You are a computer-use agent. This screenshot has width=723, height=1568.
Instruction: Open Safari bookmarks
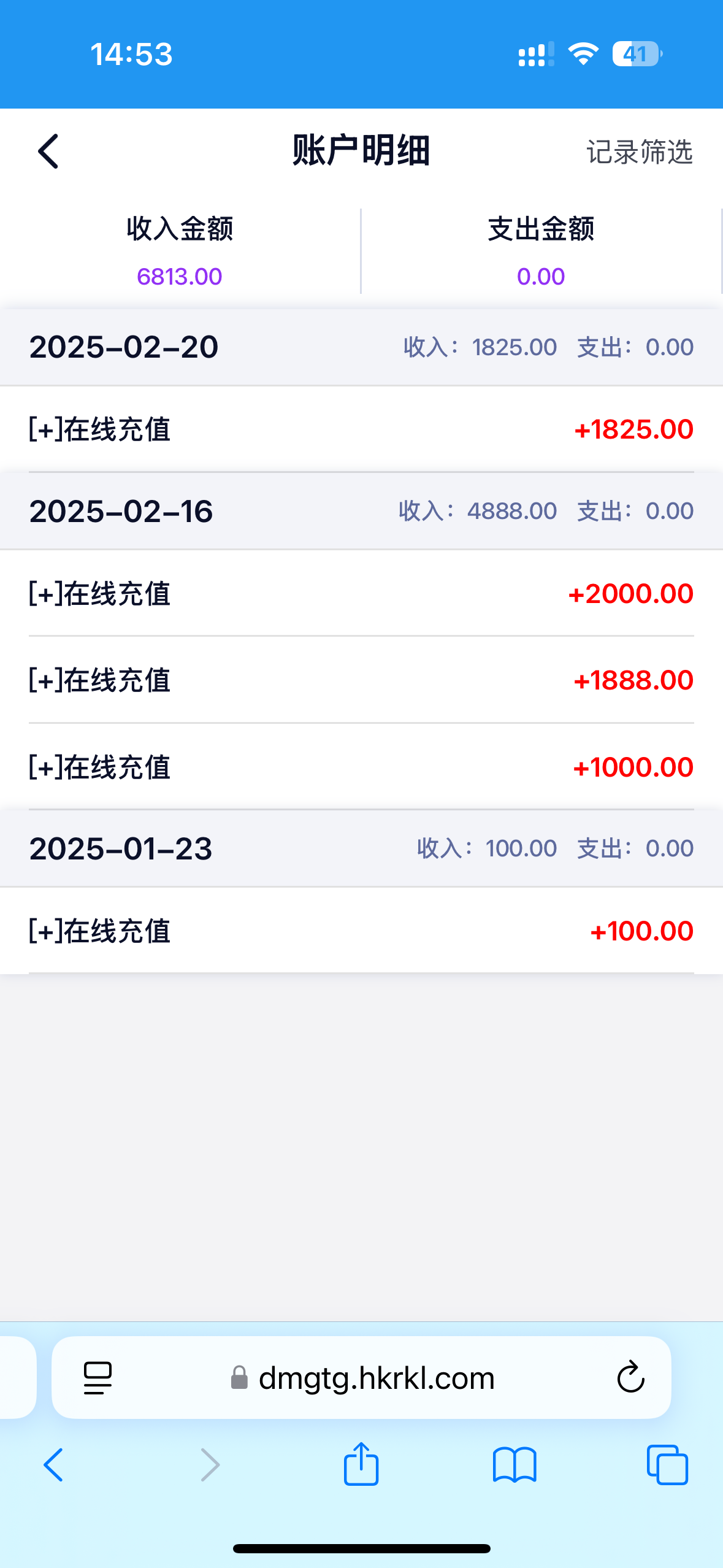pyautogui.click(x=515, y=1466)
